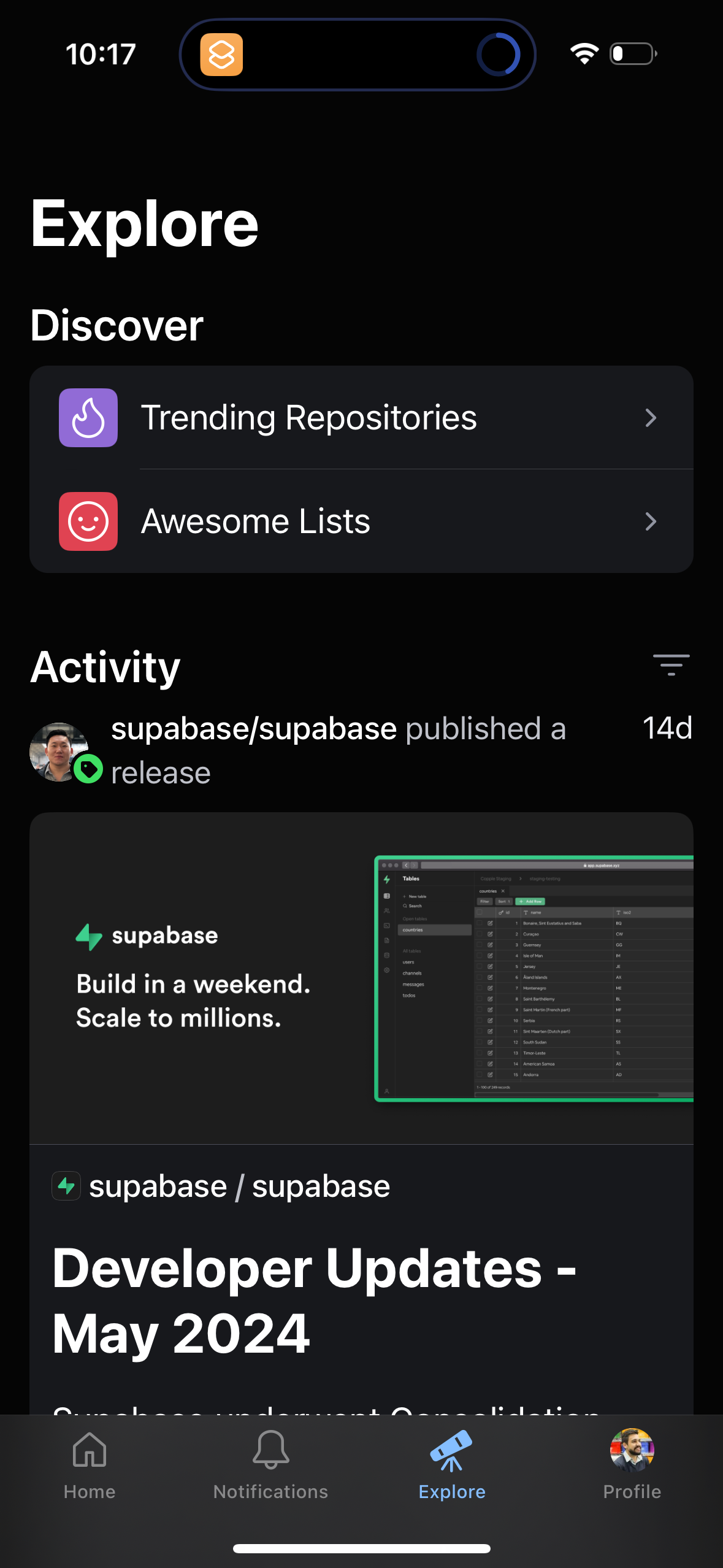The height and width of the screenshot is (1568, 723).
Task: Collapse the Activity section header
Action: 105,666
